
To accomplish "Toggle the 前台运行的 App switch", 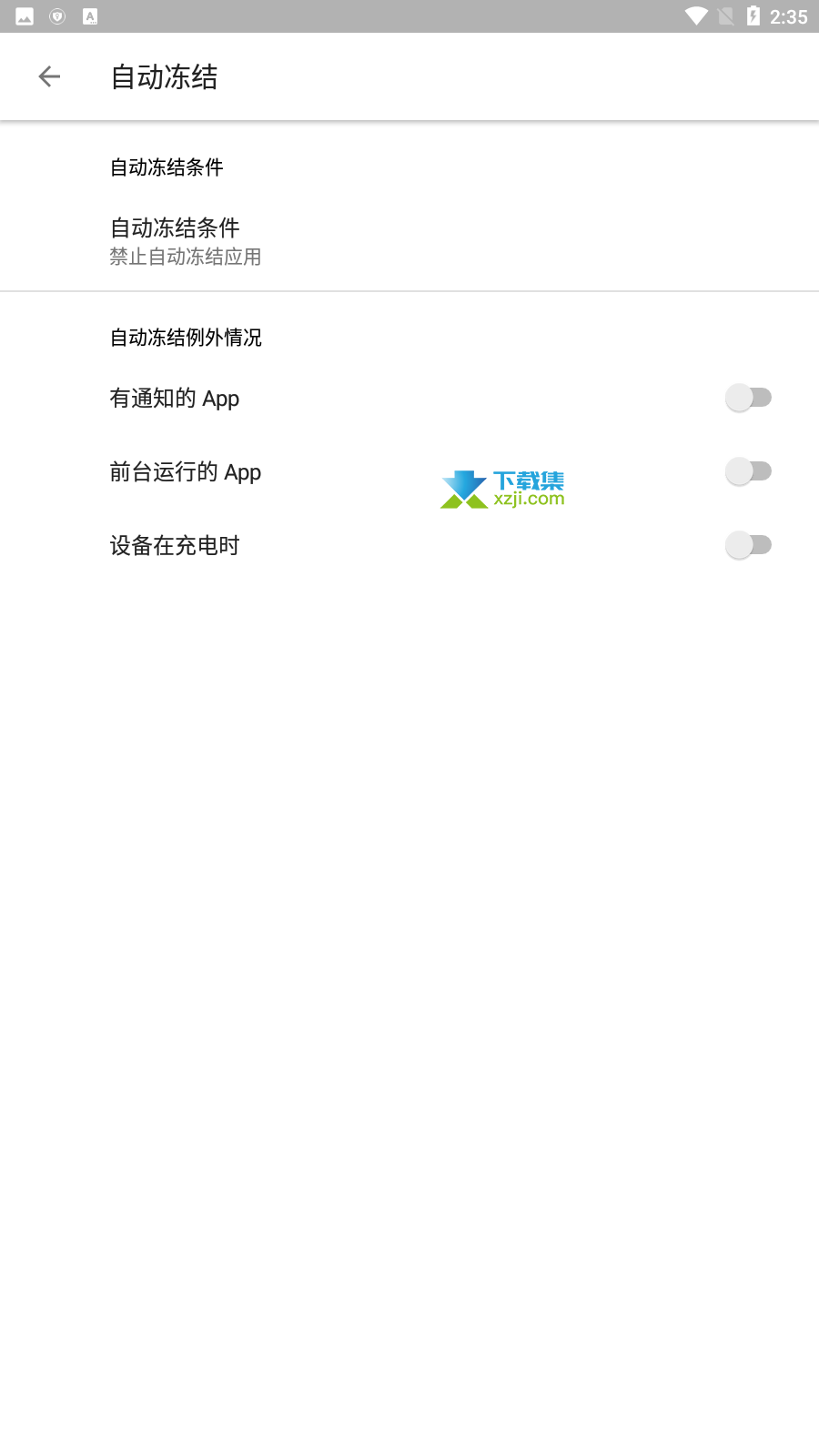I will click(748, 471).
